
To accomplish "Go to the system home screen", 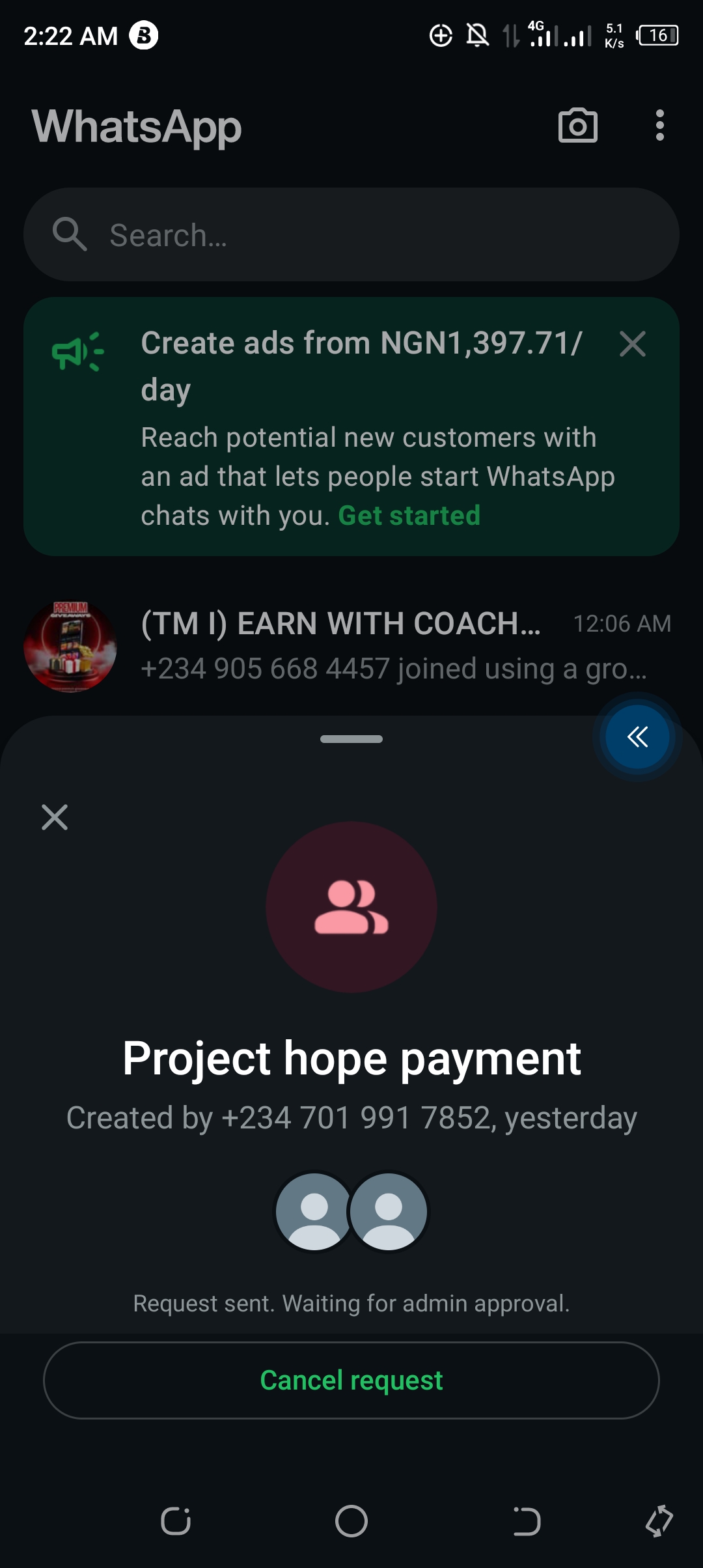I will point(351,1521).
